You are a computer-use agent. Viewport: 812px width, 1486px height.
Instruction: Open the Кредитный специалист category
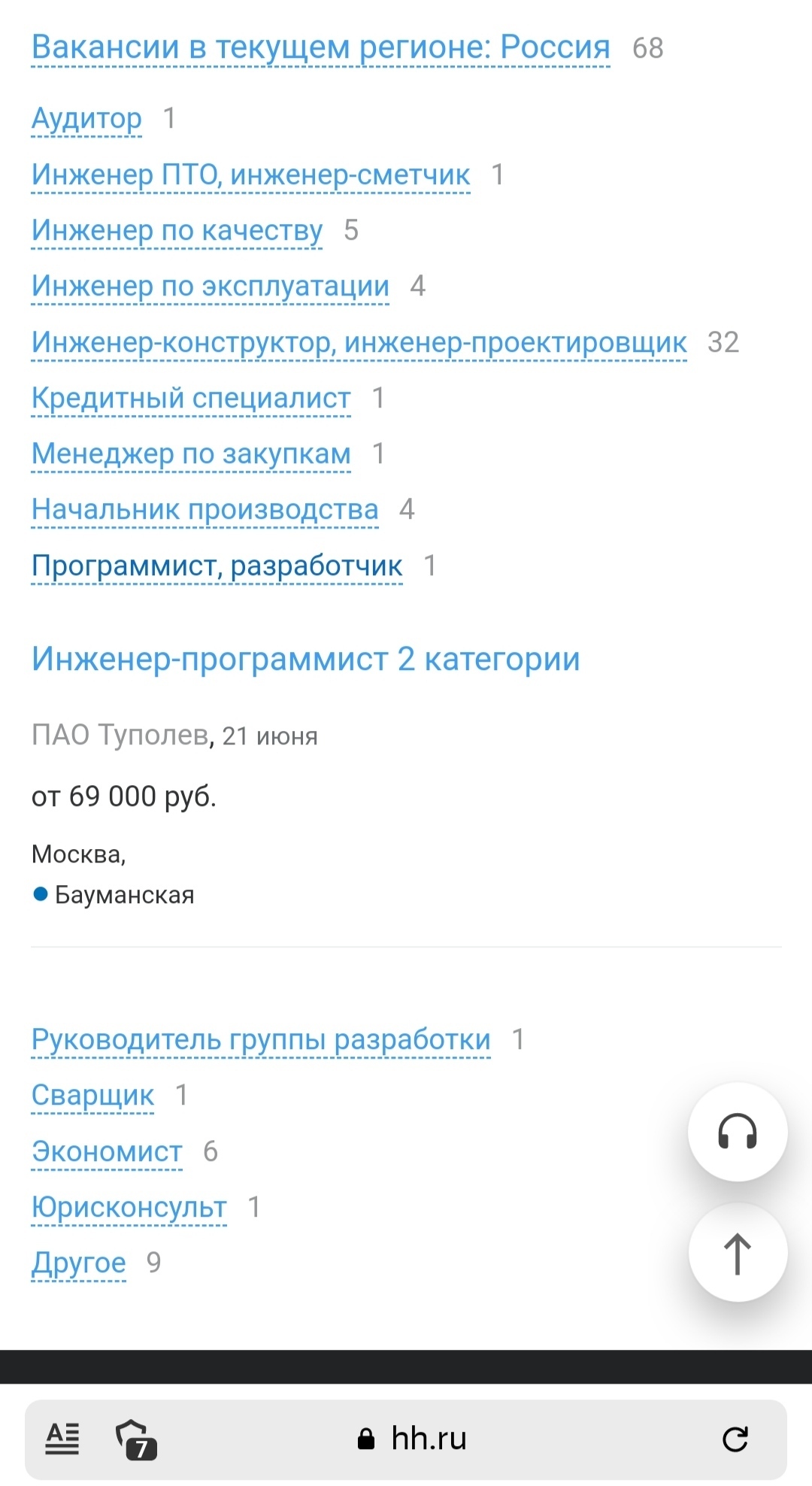coord(191,398)
